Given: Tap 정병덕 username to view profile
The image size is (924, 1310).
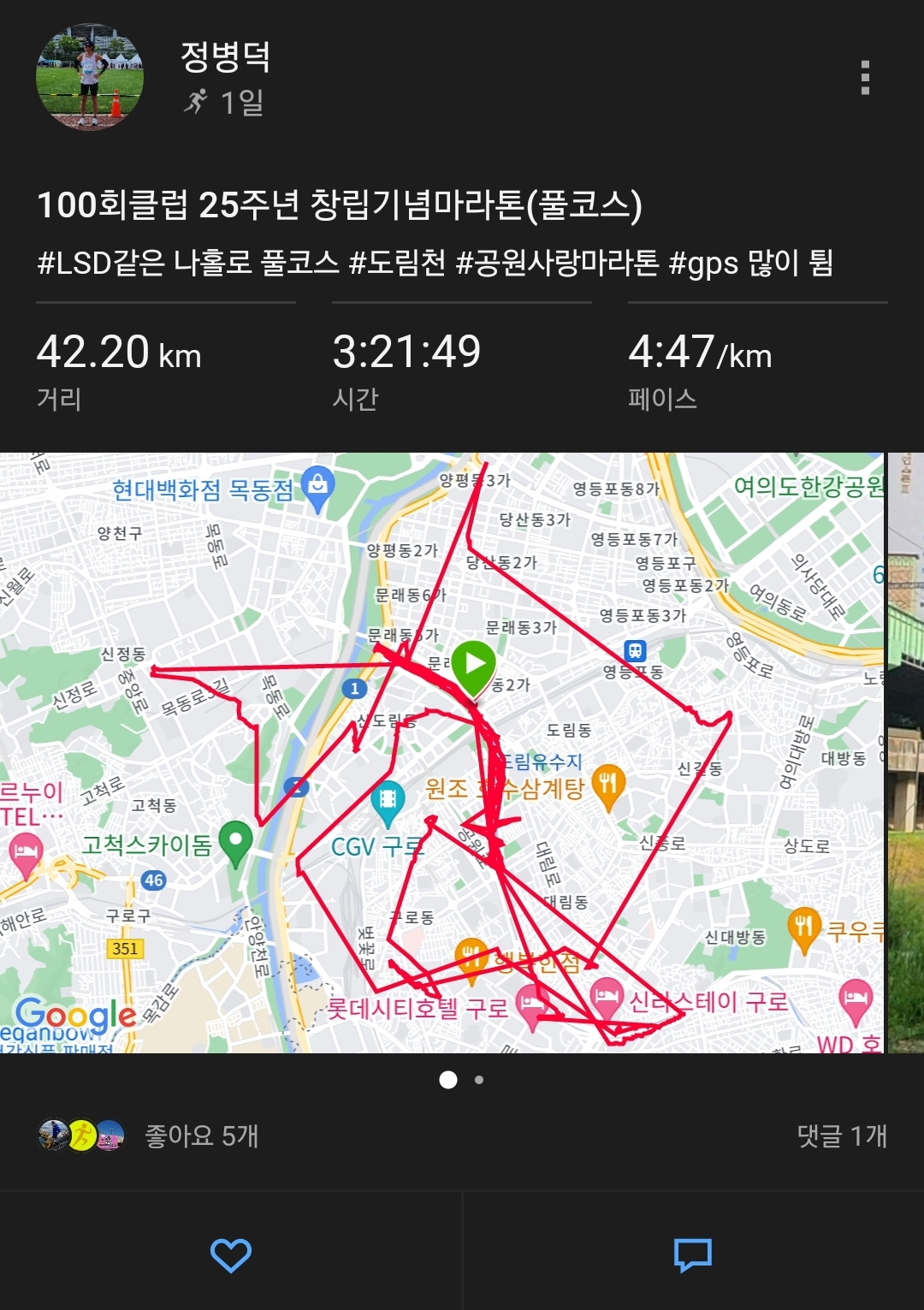Looking at the screenshot, I should click(226, 56).
